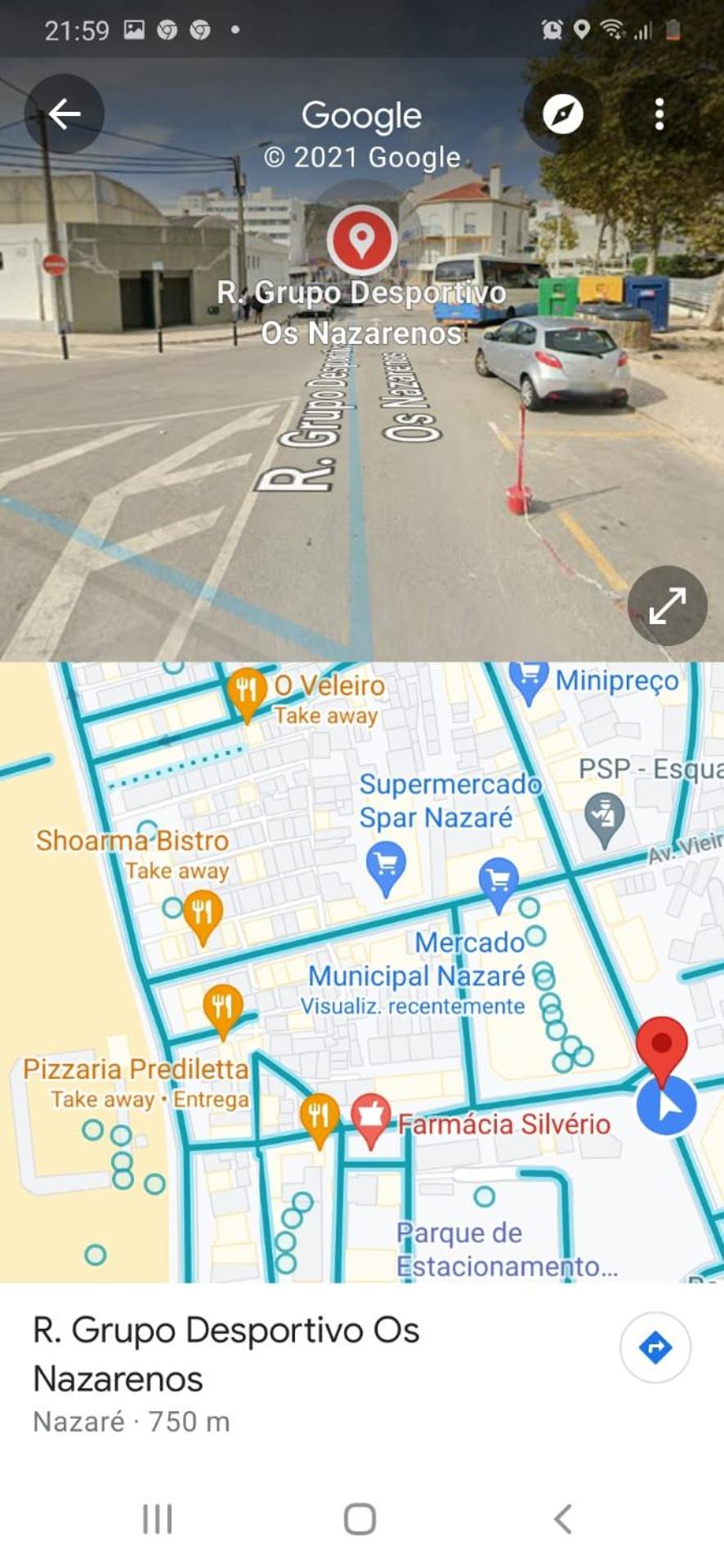The image size is (724, 1568).
Task: Tap the compass icon in Street View
Action: [563, 114]
